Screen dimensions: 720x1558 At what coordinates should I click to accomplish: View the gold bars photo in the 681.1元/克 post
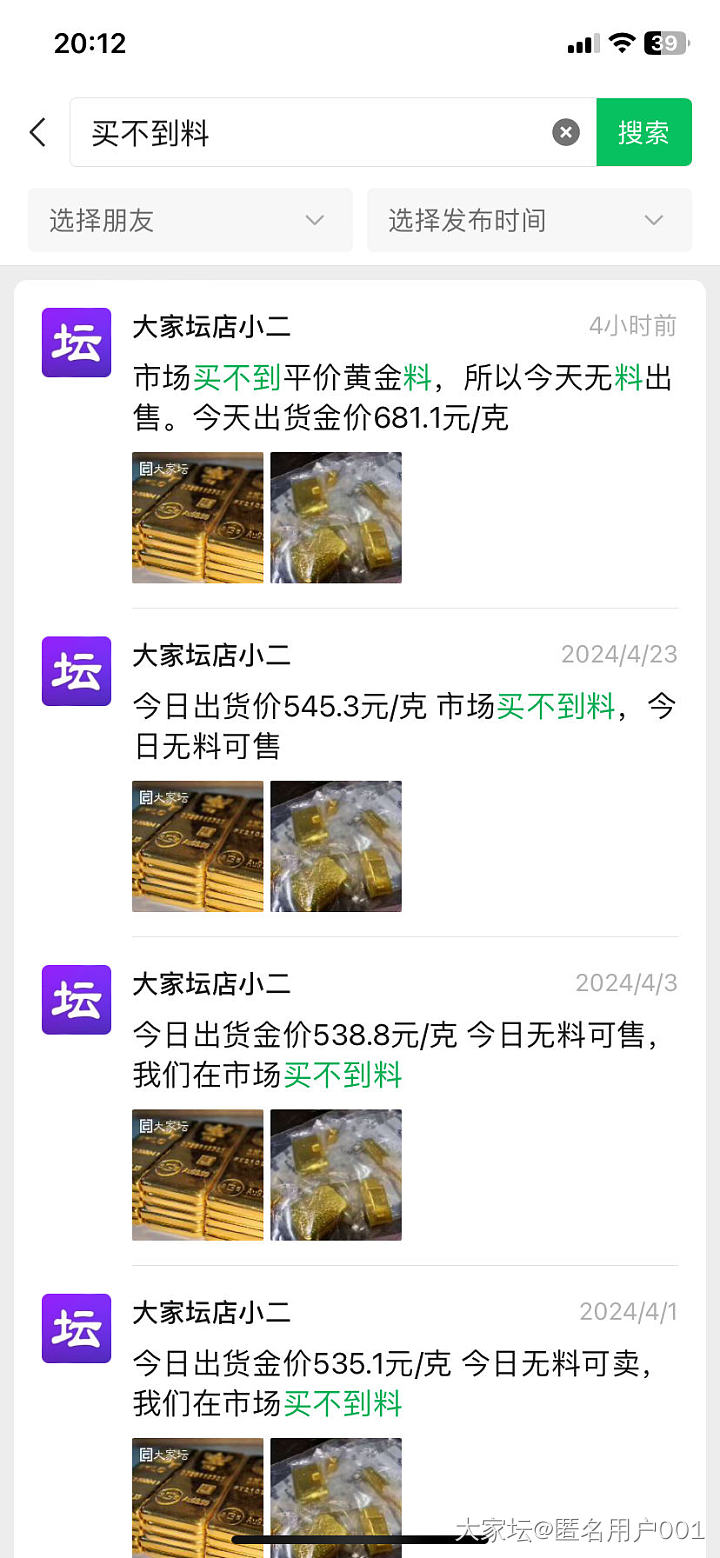tap(198, 517)
